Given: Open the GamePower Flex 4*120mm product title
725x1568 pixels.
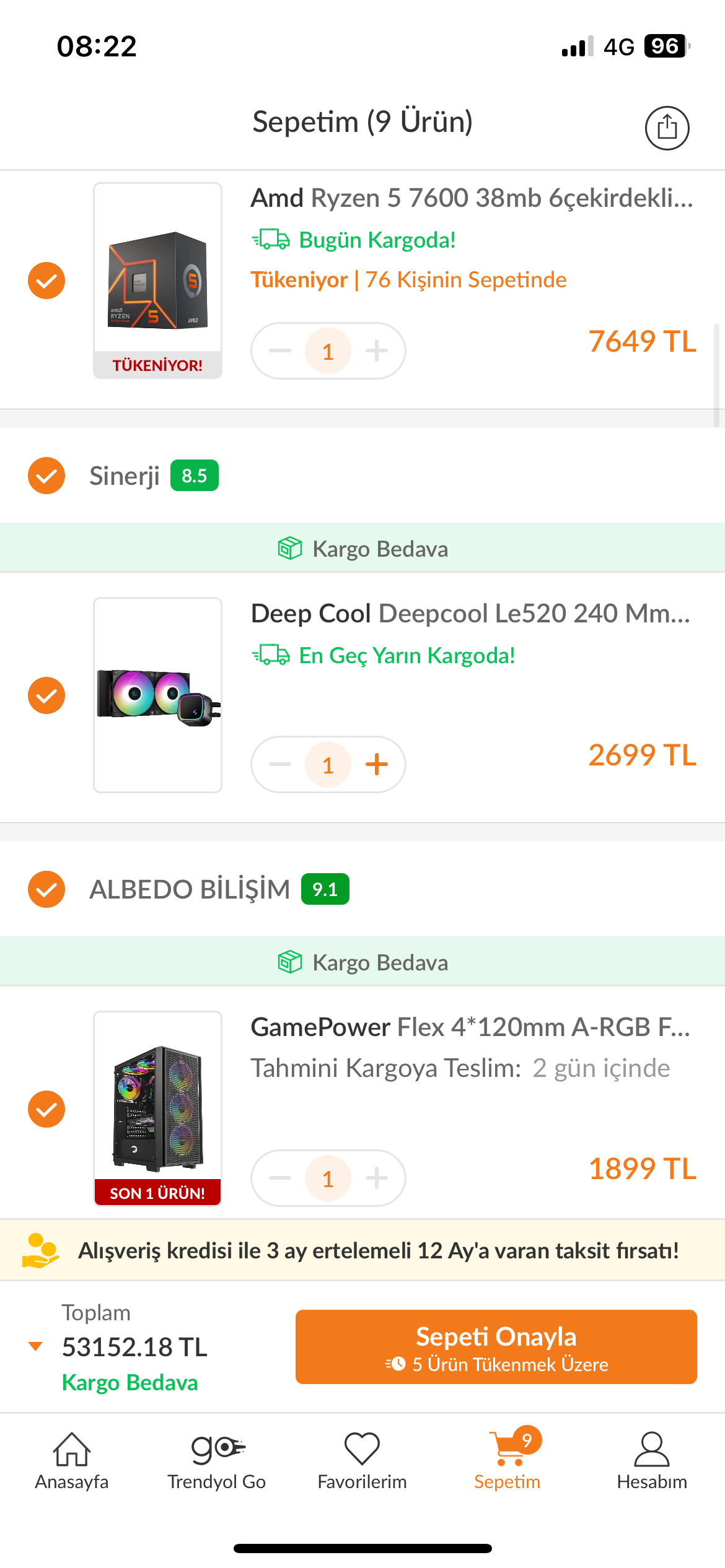Looking at the screenshot, I should [x=470, y=1027].
